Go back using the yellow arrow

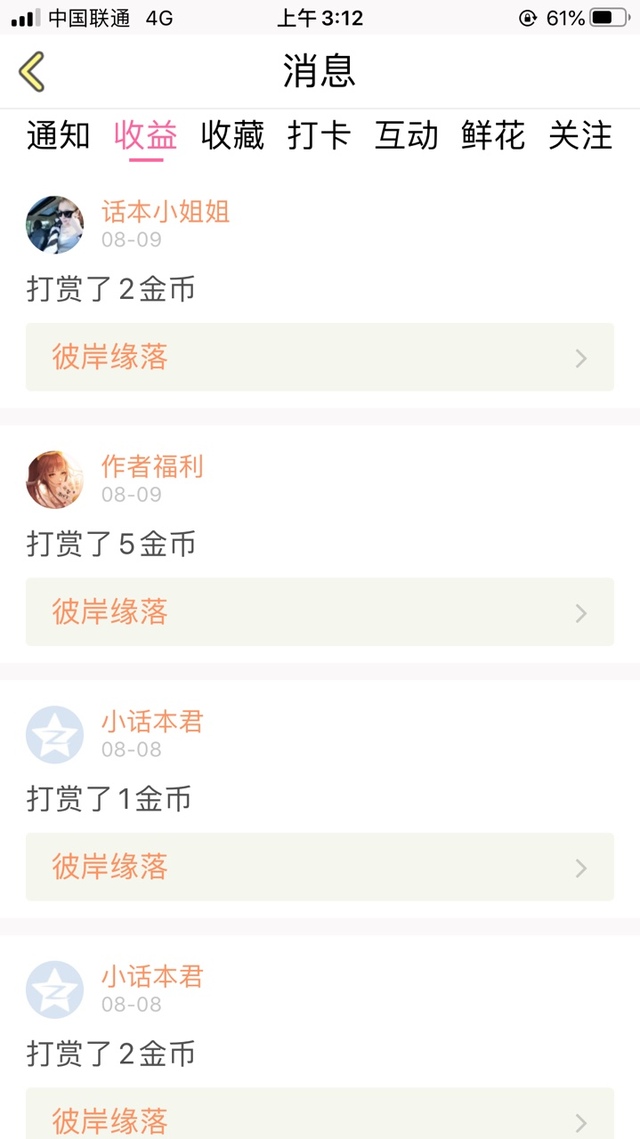[32, 71]
